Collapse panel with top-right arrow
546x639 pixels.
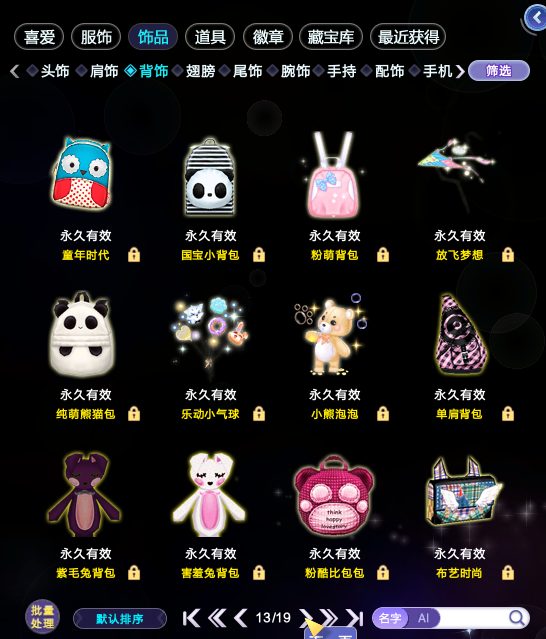pyautogui.click(x=536, y=18)
